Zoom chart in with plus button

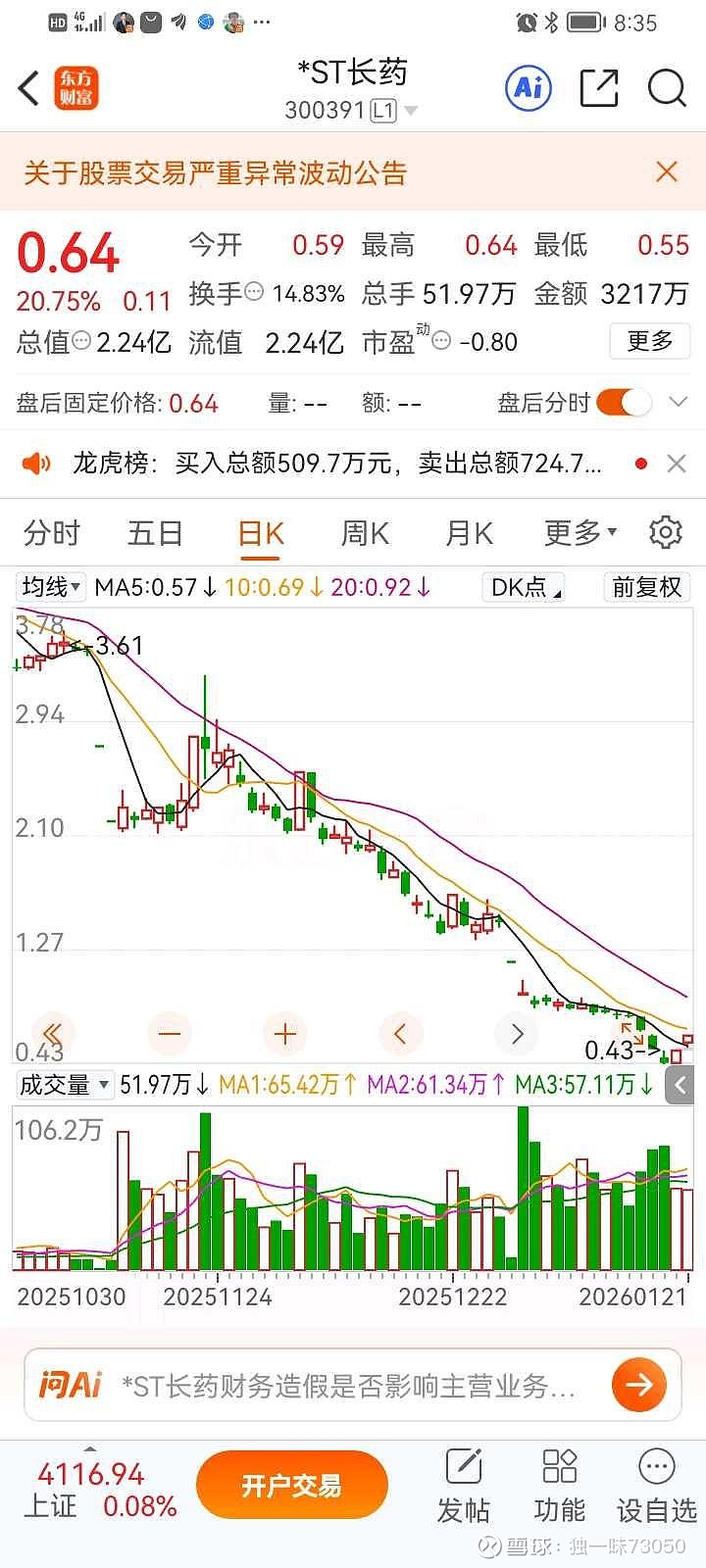[284, 1033]
